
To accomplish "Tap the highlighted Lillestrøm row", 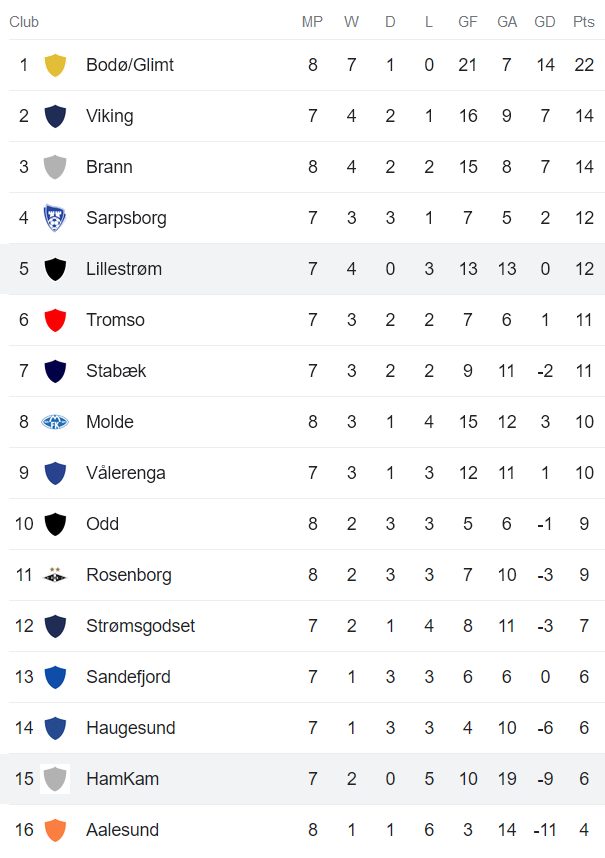I will click(124, 269).
